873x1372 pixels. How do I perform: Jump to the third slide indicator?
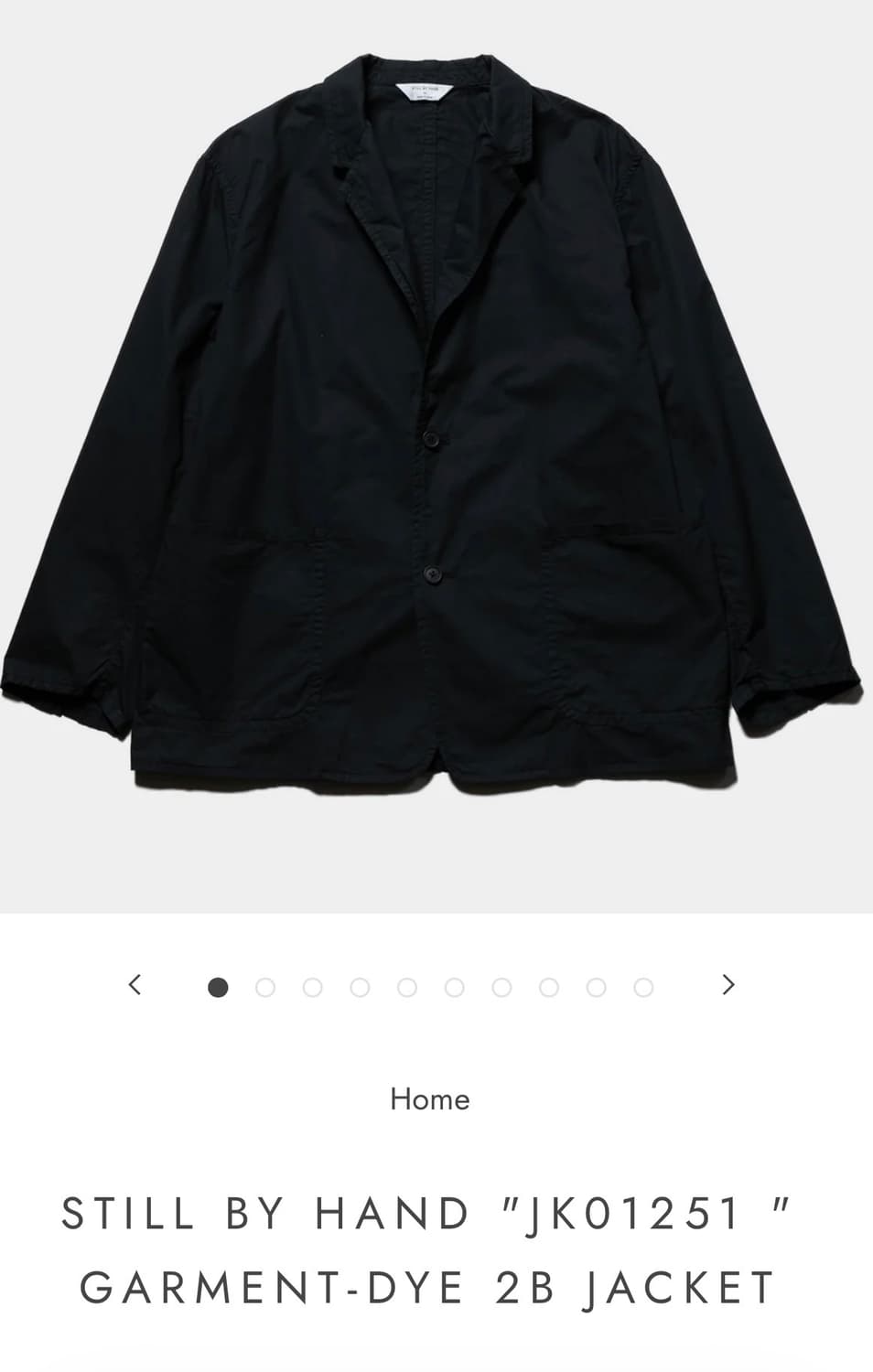click(311, 987)
